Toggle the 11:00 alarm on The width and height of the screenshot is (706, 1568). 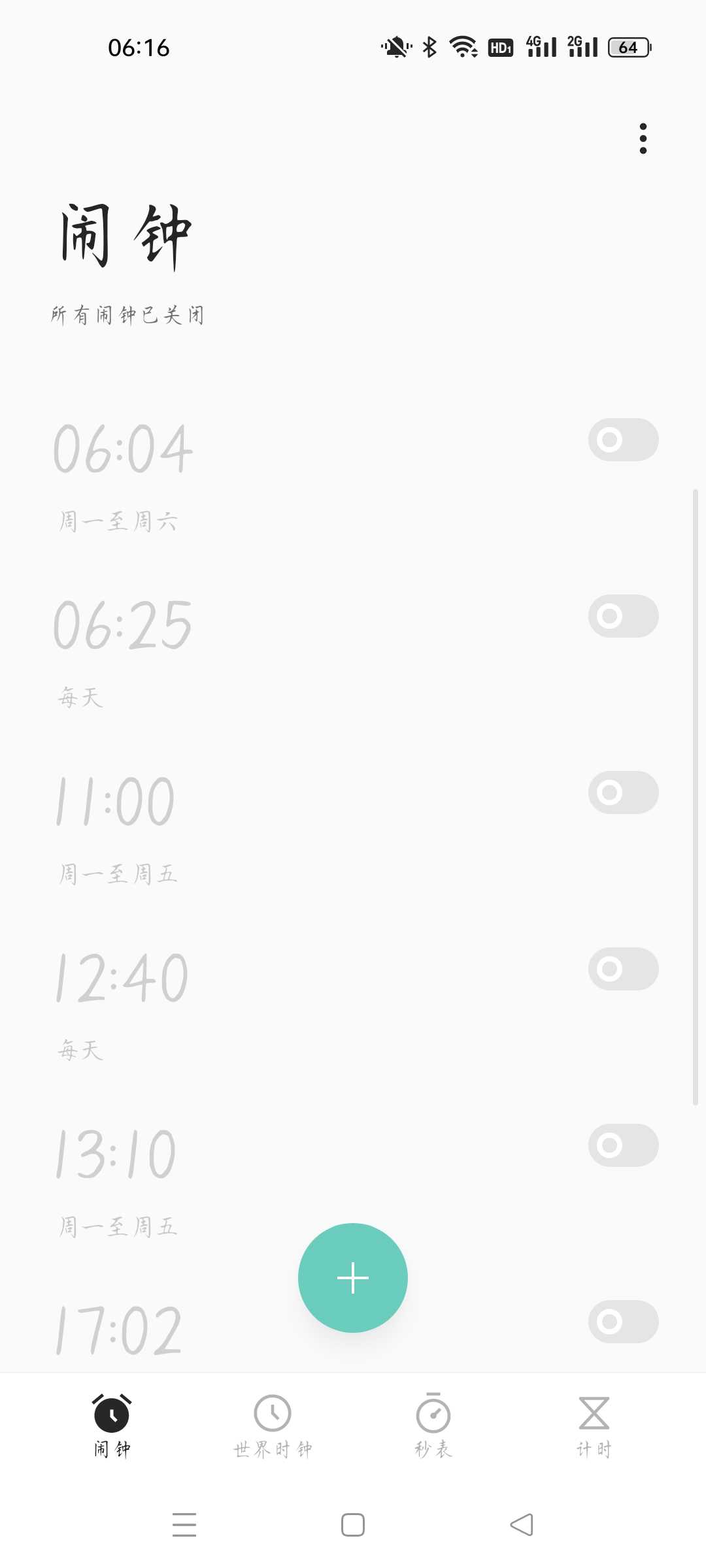tap(623, 792)
